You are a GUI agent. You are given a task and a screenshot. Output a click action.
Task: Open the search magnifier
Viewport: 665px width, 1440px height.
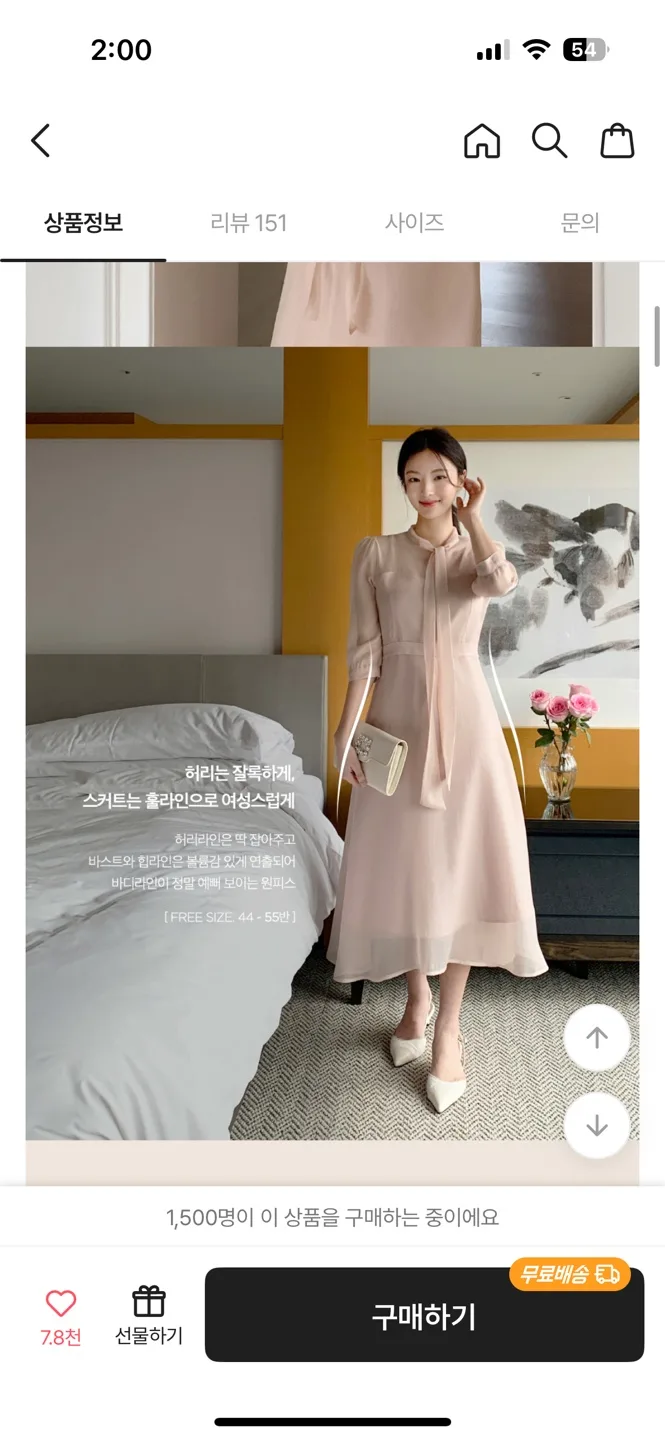point(549,141)
